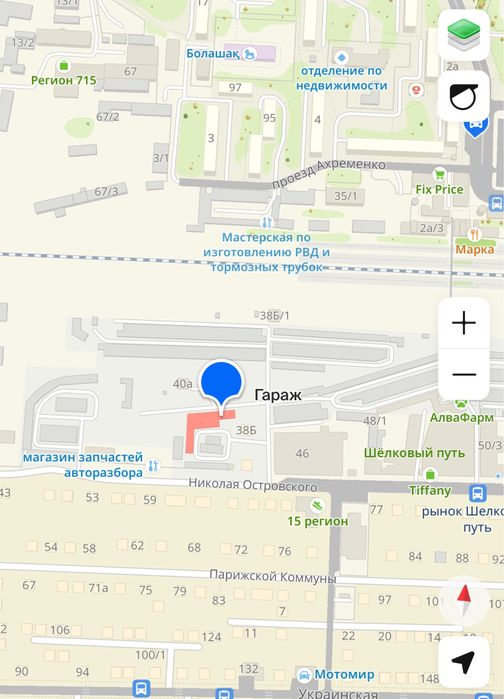Reset map orientation using the compass
This screenshot has height=699, width=504.
tap(464, 600)
